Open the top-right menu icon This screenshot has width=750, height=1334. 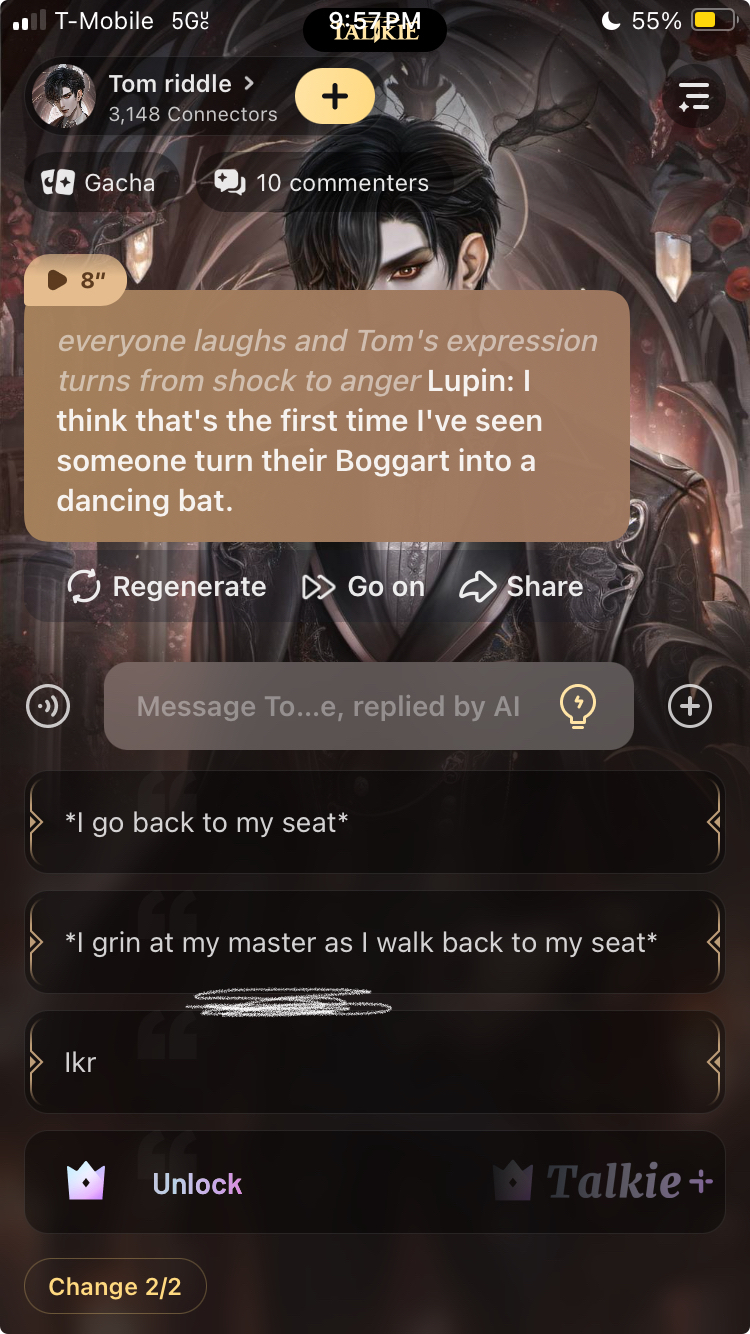pyautogui.click(x=694, y=97)
